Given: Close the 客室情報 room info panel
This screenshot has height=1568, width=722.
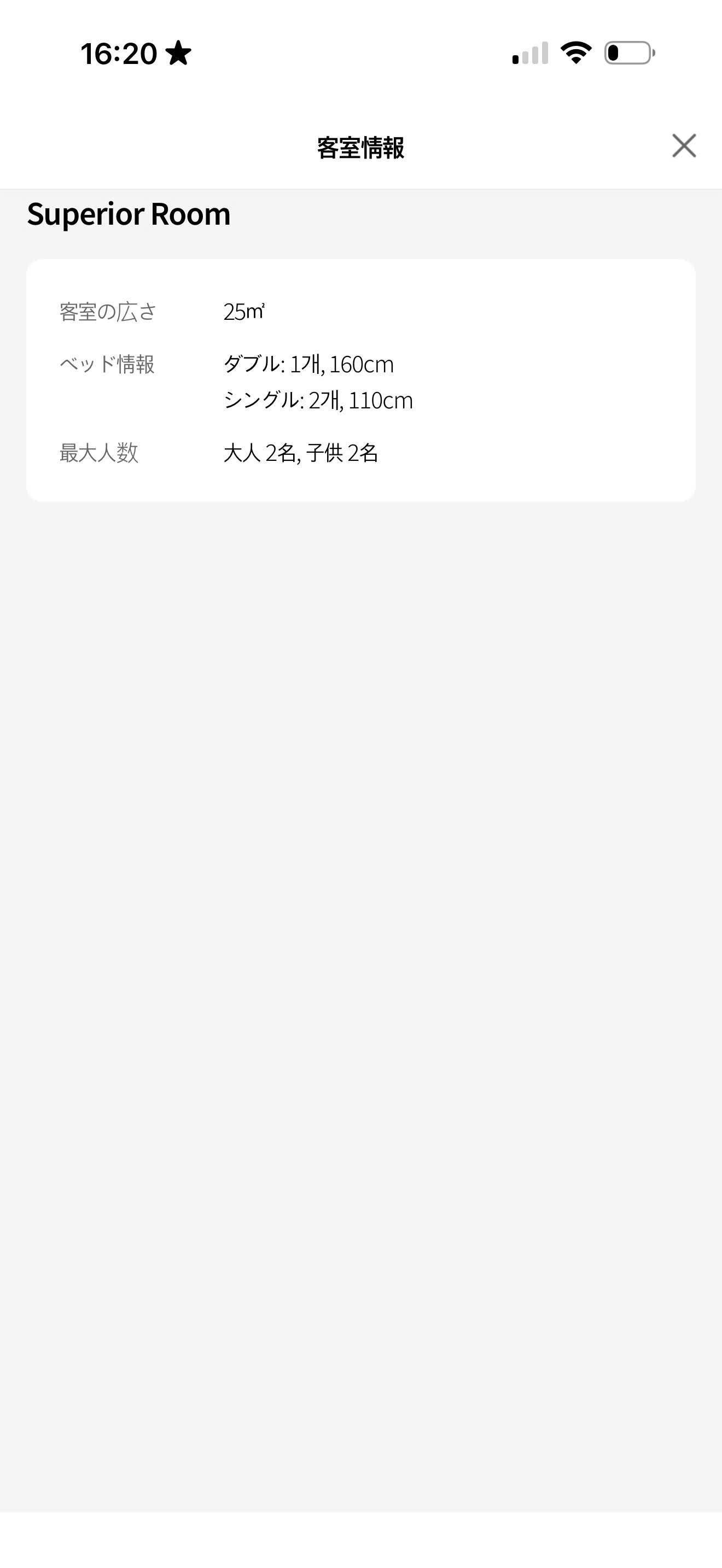Looking at the screenshot, I should tap(684, 145).
